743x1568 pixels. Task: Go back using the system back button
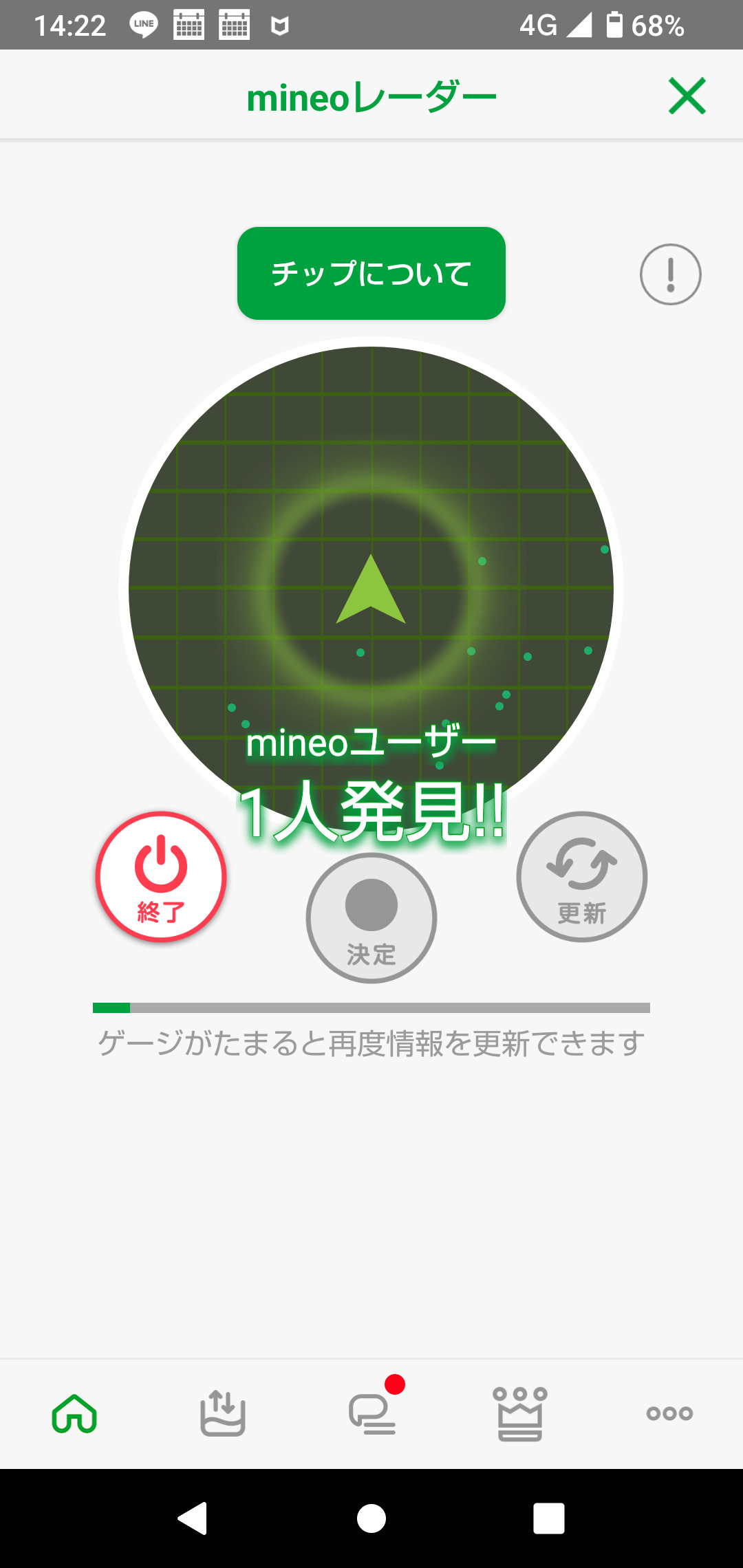coord(193,1518)
